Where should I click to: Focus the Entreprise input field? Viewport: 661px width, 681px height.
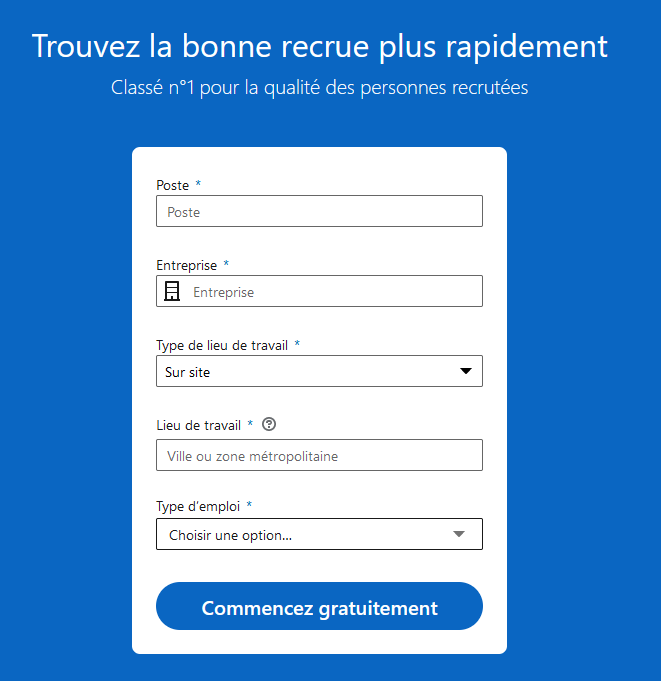(330, 292)
